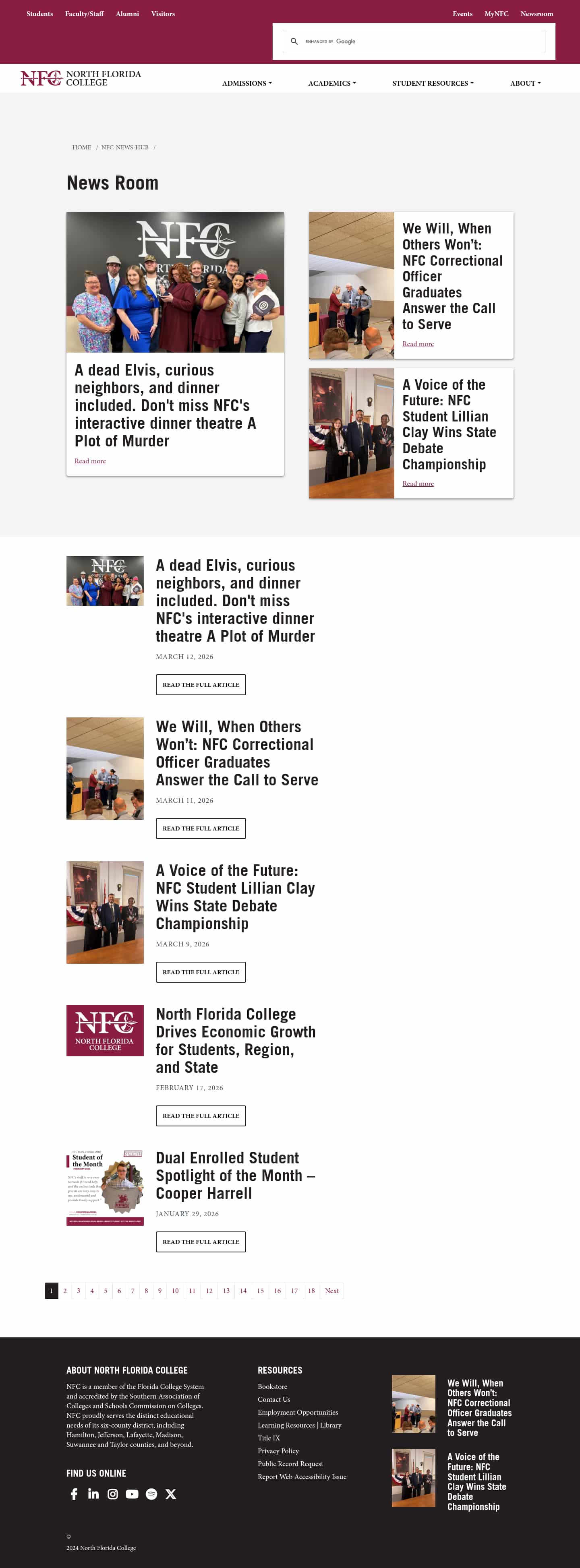Expand the Admissions dropdown menu
Viewport: 580px width, 1568px height.
[247, 83]
